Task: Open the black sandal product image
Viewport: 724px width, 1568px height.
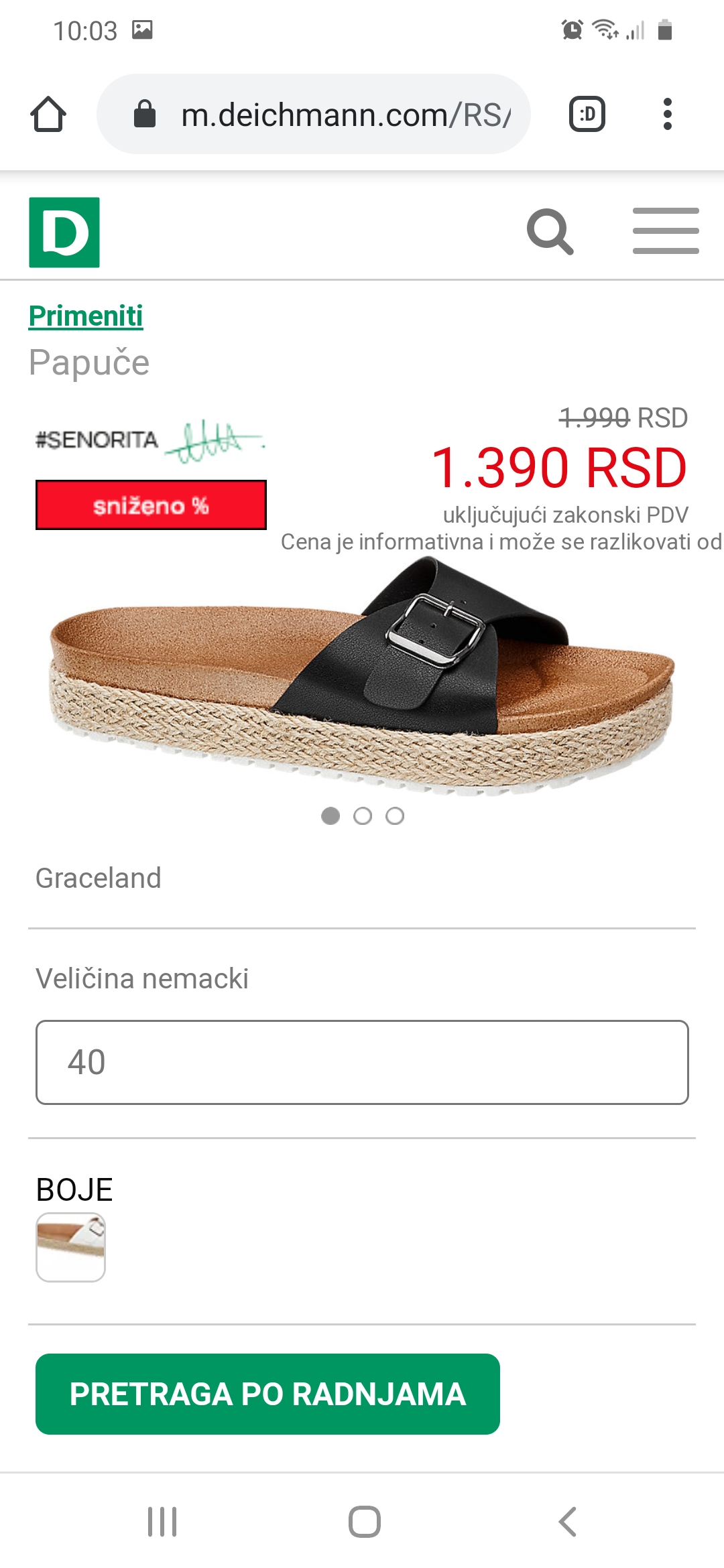Action: pyautogui.click(x=362, y=677)
